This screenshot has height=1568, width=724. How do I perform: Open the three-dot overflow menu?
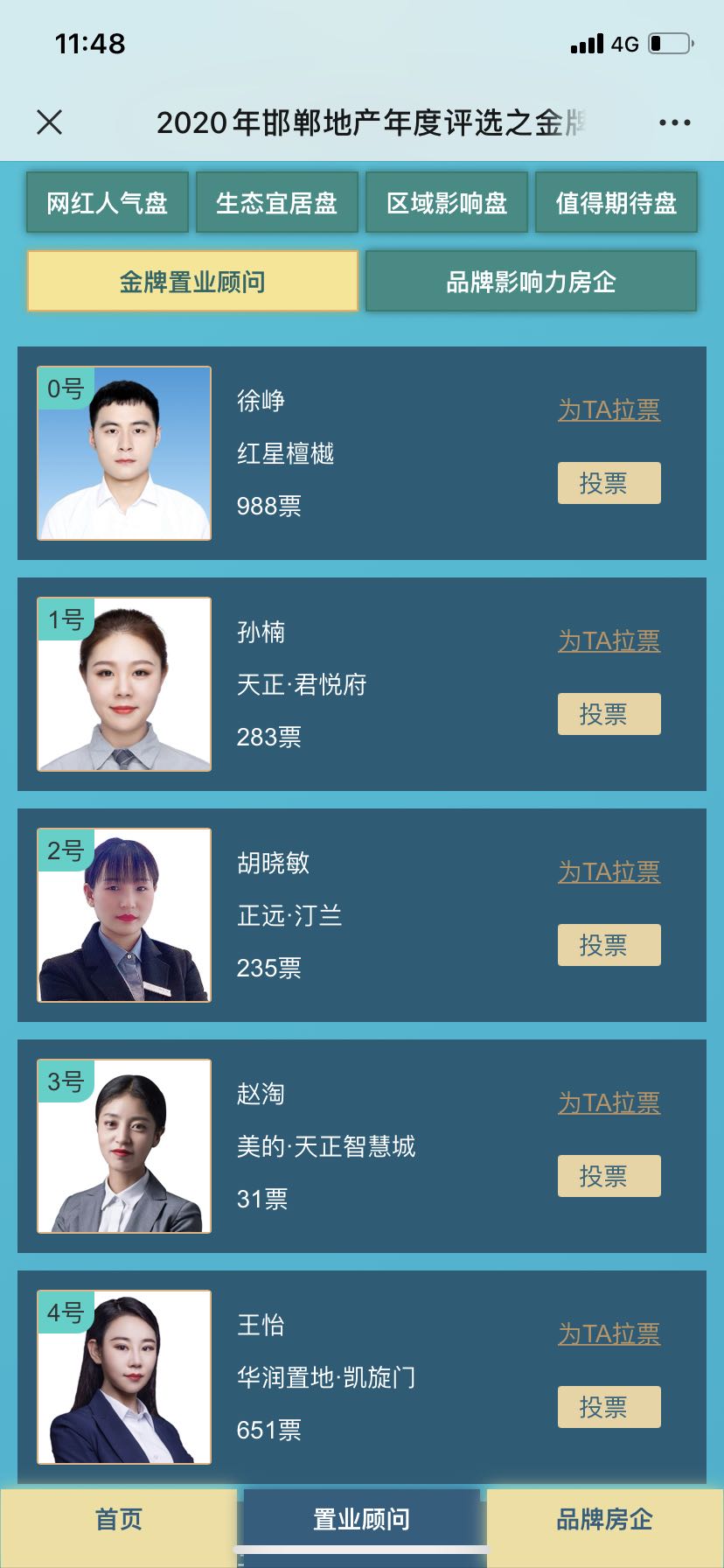tap(674, 122)
